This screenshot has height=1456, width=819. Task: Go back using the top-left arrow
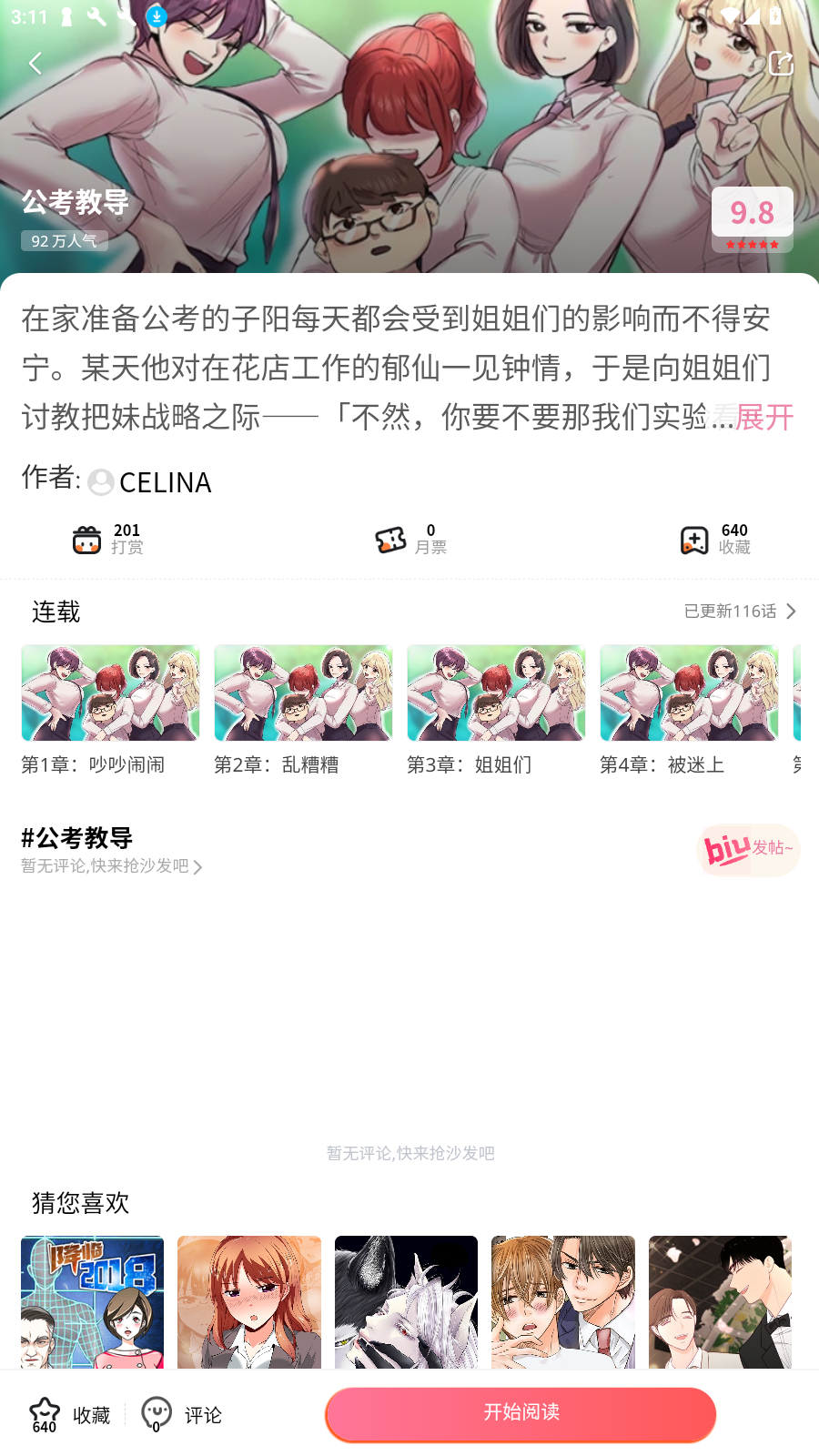[x=35, y=64]
